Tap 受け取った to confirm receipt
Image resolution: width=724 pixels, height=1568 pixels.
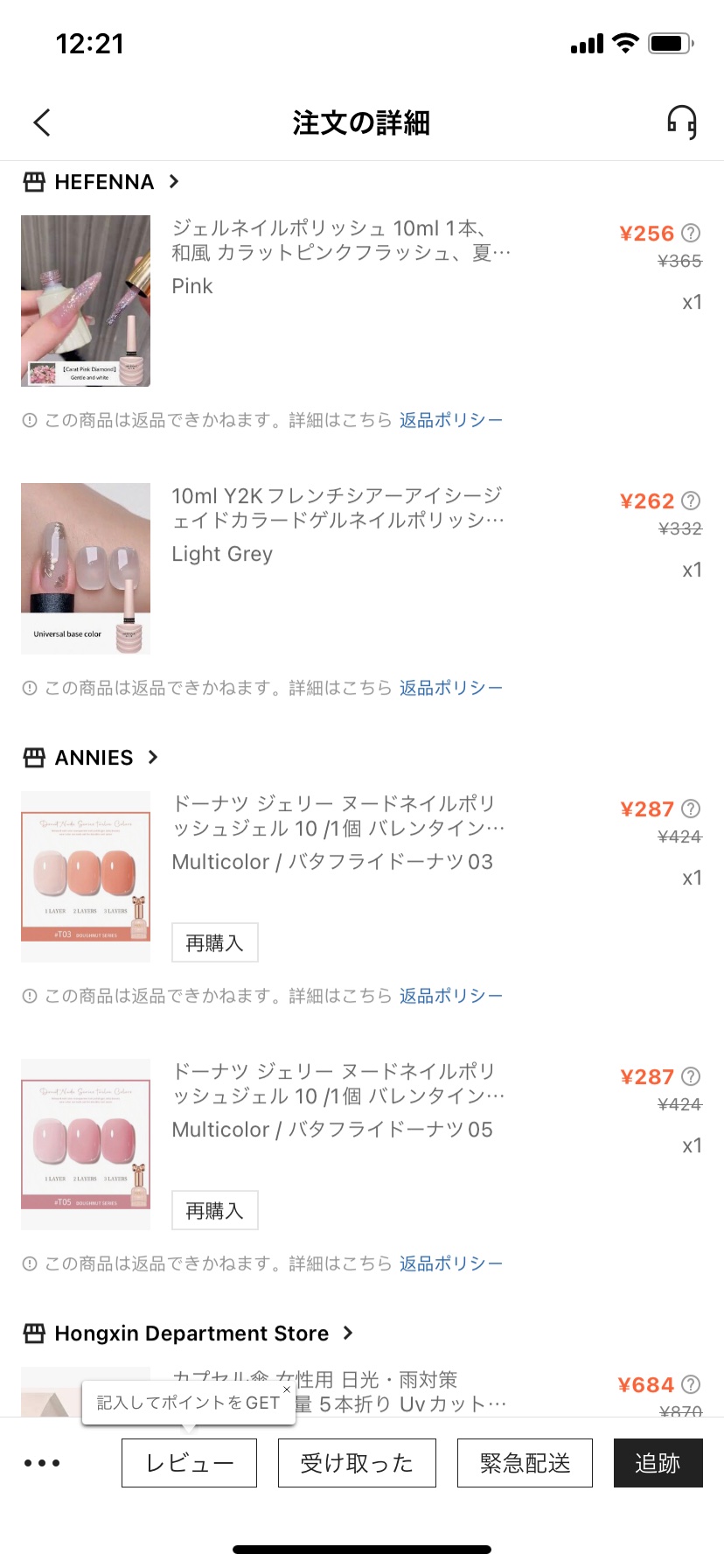(x=357, y=1462)
